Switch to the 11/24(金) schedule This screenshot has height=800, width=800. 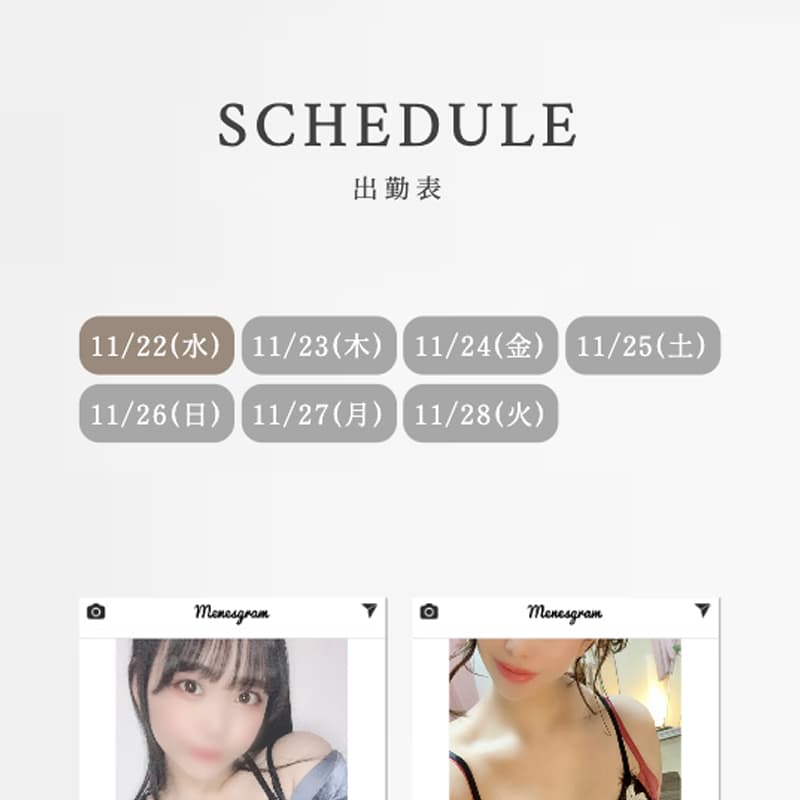[480, 346]
